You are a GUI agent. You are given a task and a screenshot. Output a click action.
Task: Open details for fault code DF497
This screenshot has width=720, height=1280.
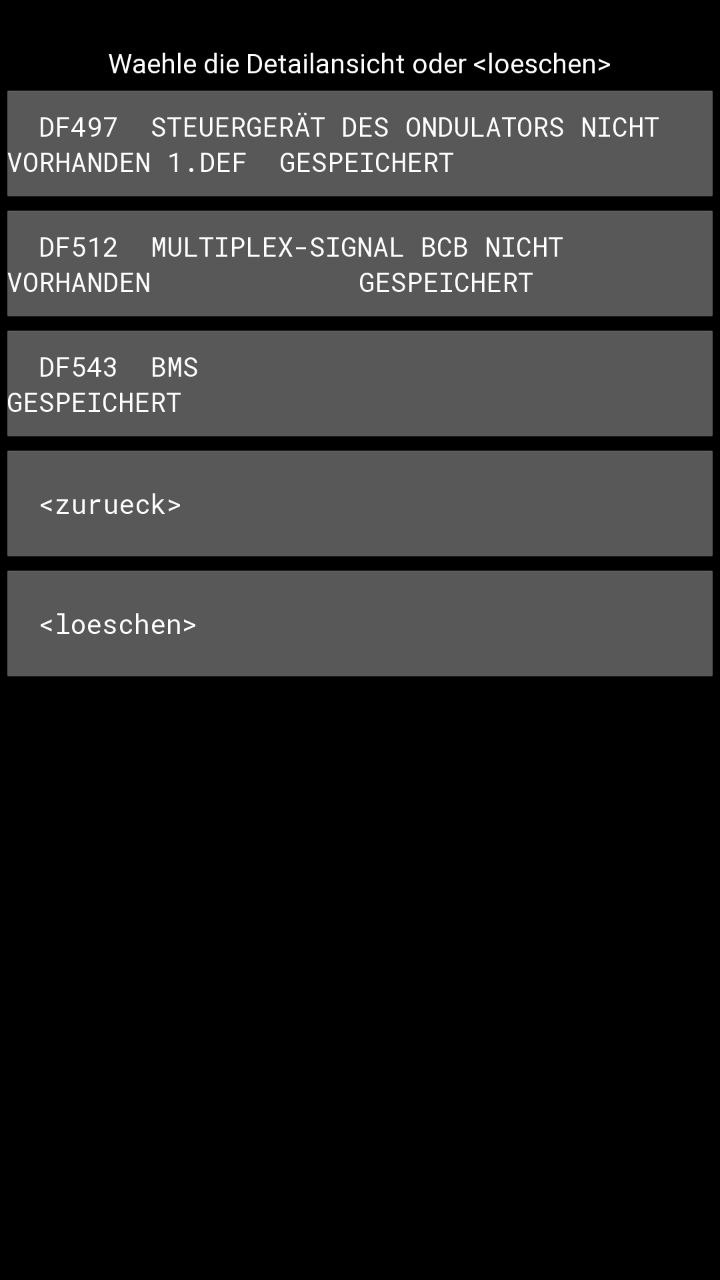click(360, 144)
